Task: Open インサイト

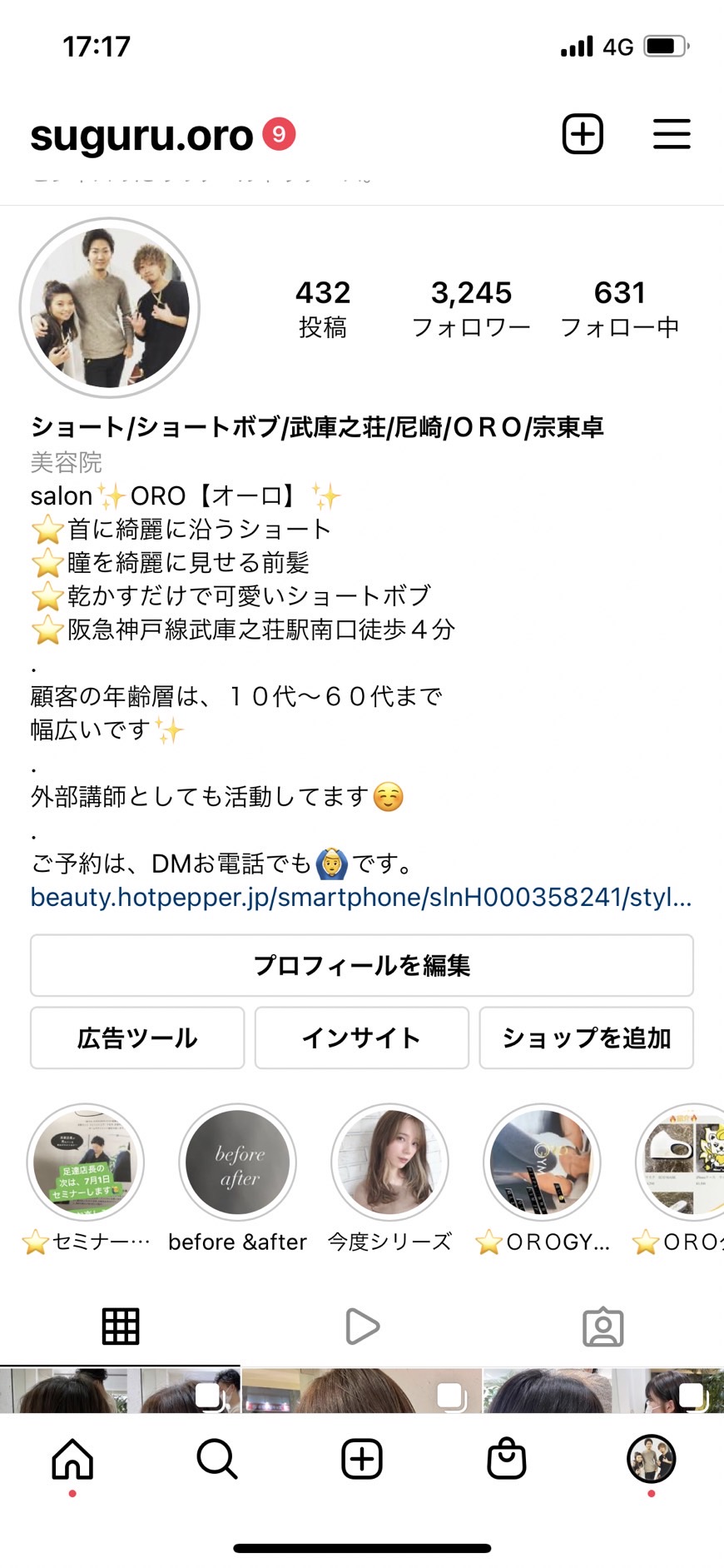Action: pos(362,1038)
